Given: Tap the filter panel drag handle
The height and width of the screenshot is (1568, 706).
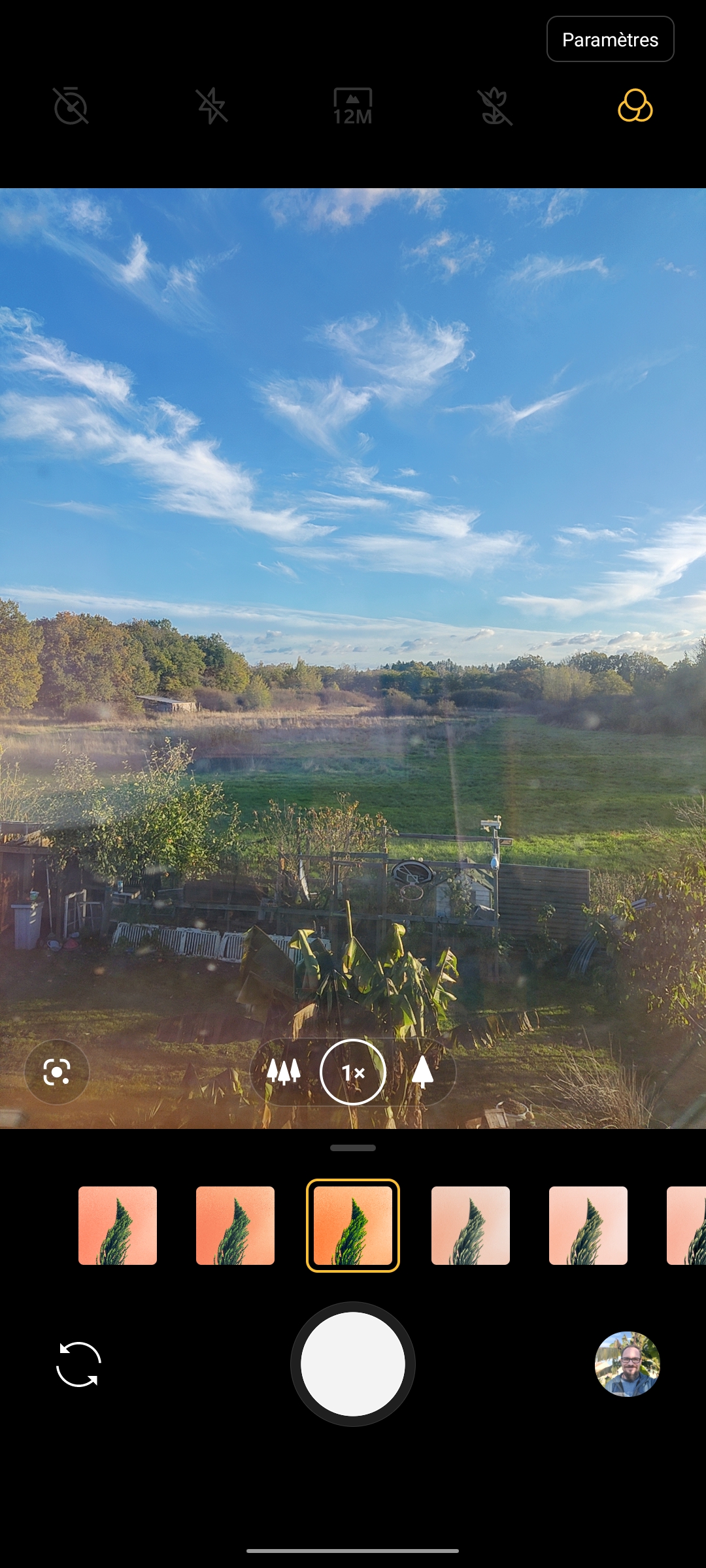Looking at the screenshot, I should (353, 1148).
